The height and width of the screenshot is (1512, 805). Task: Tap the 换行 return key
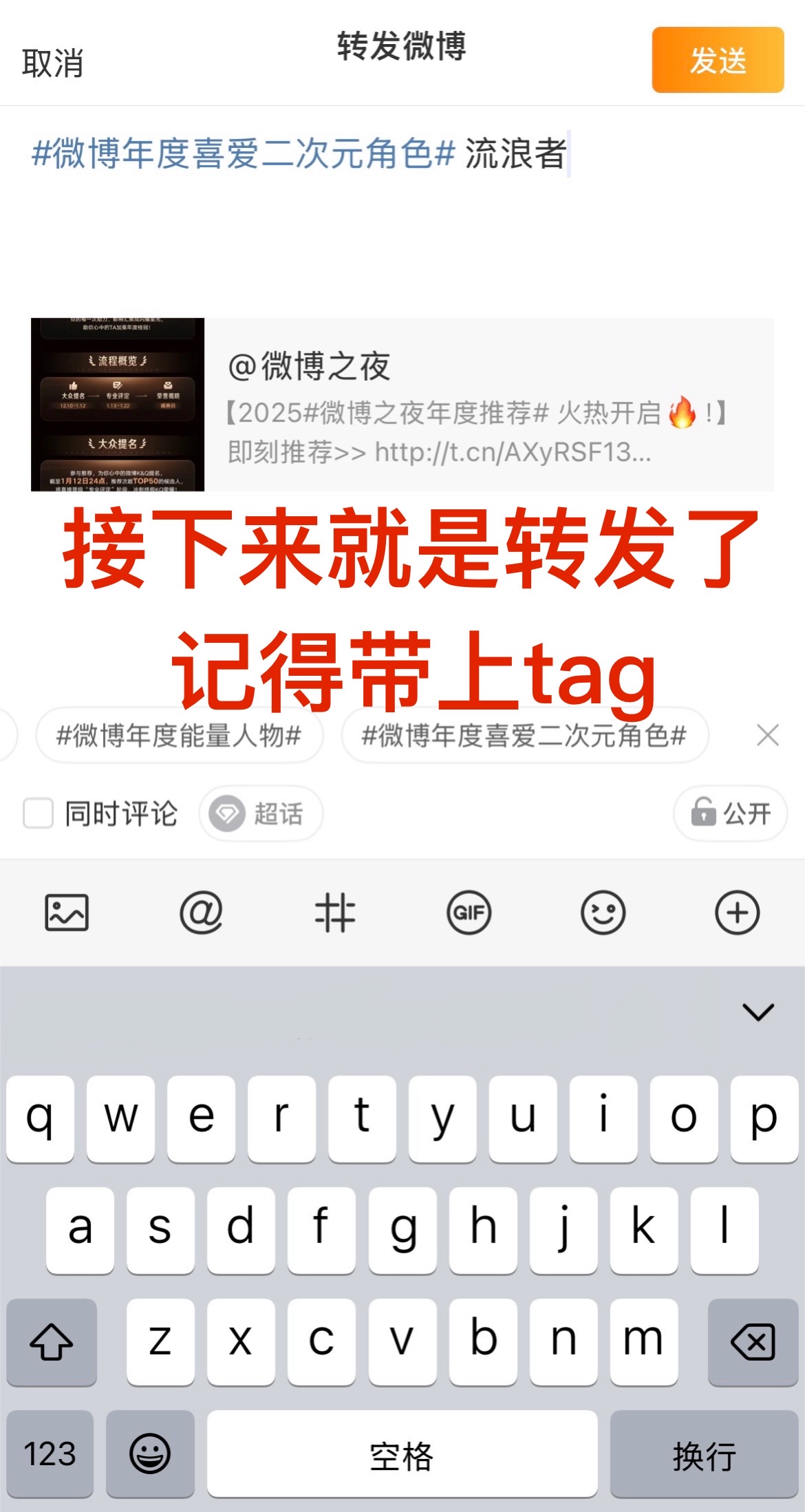704,1454
